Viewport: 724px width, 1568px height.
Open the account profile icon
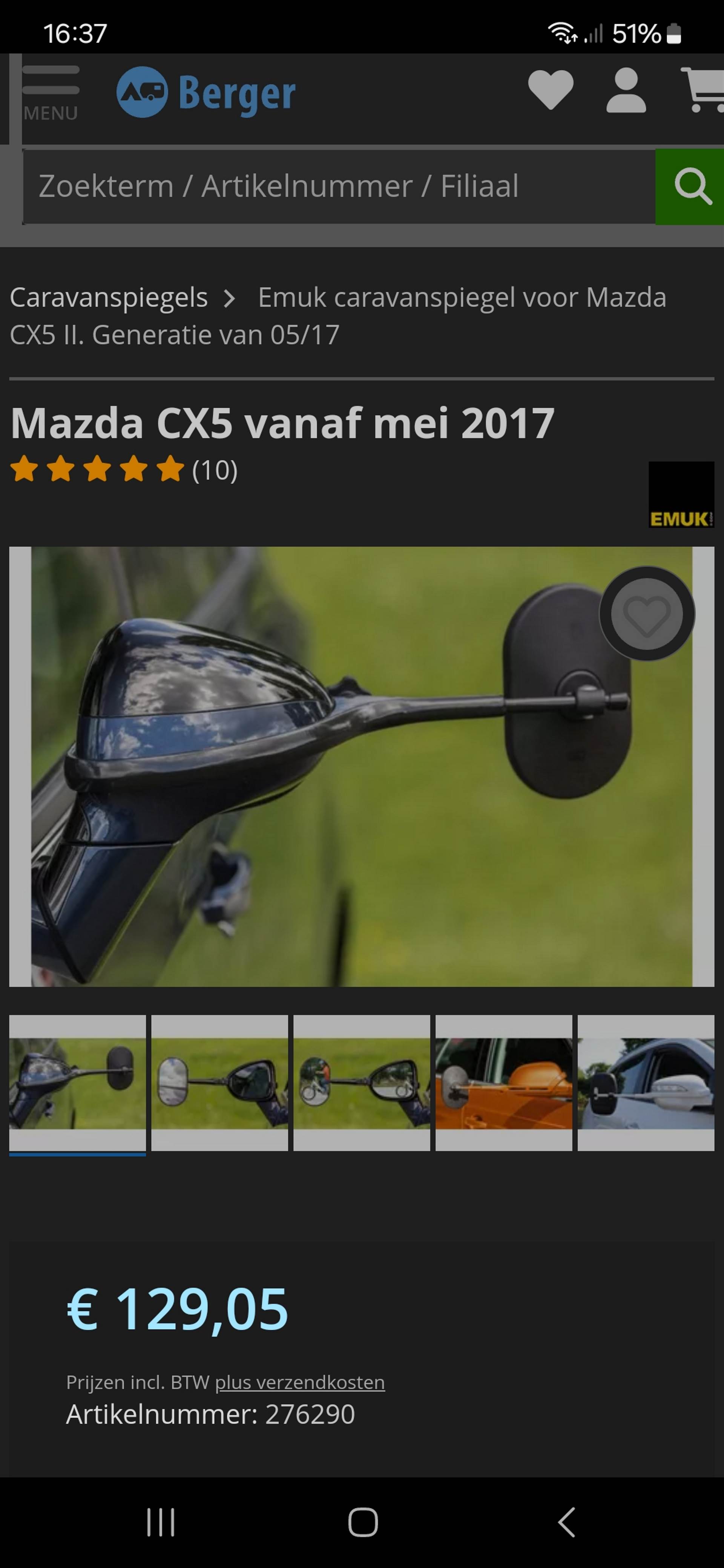626,91
